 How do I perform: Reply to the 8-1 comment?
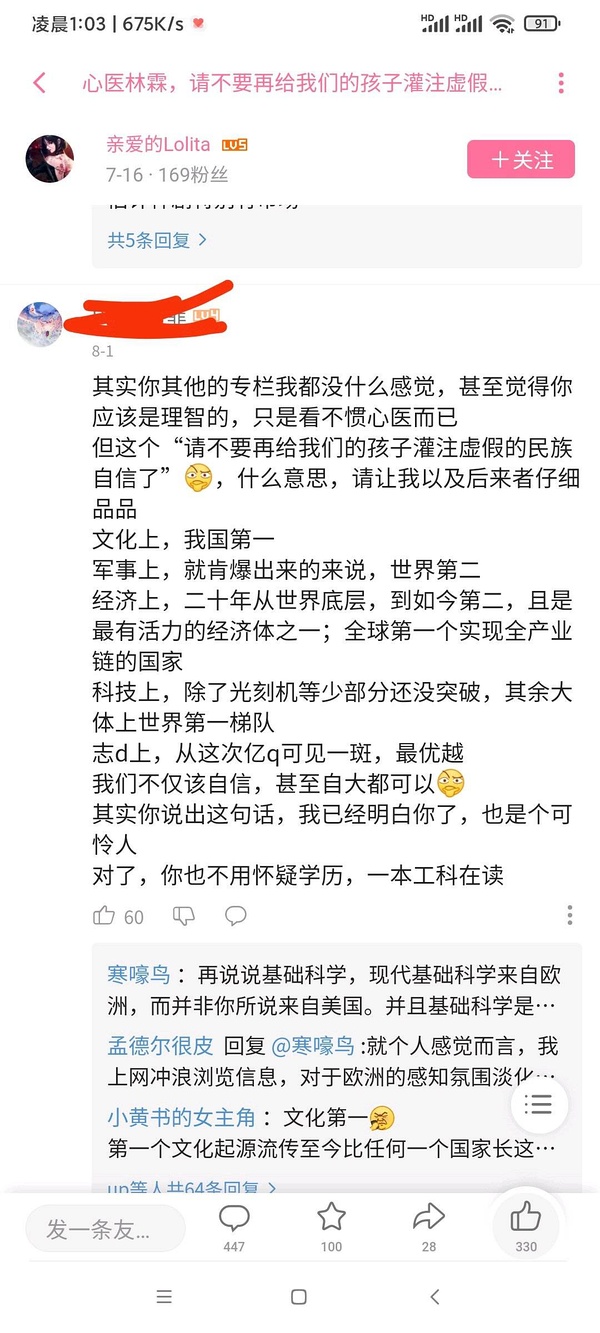coord(236,915)
